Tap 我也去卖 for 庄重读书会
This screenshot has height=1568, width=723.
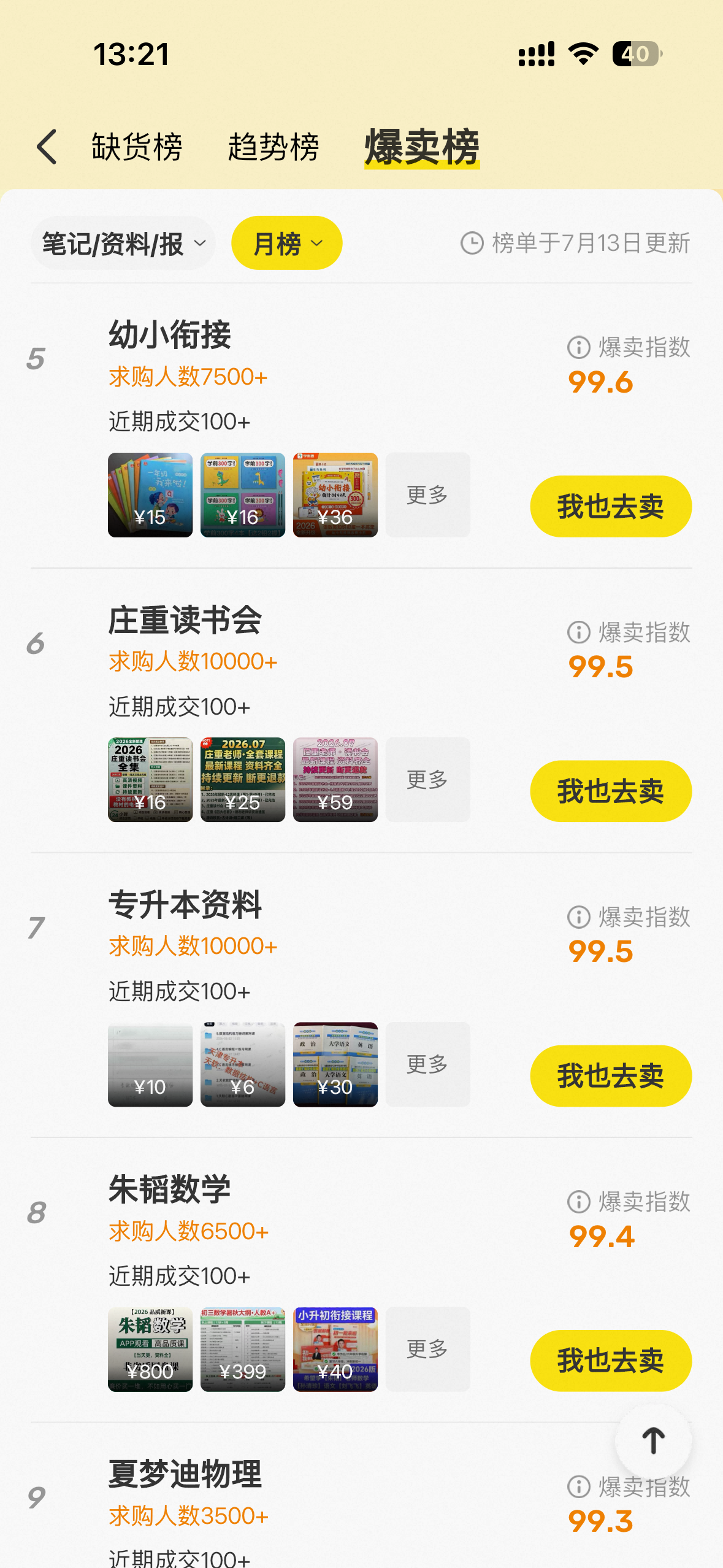point(611,791)
